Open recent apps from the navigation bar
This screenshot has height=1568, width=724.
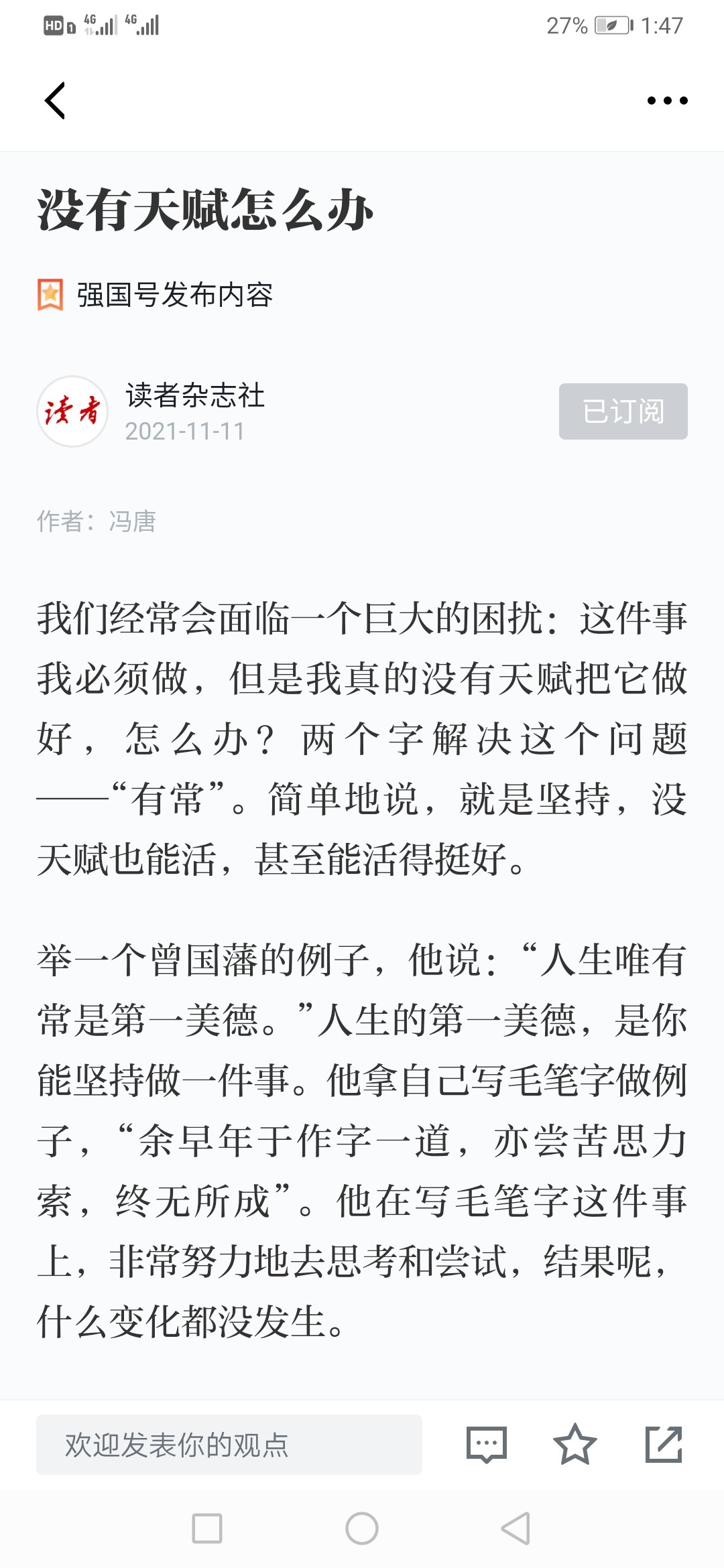pyautogui.click(x=207, y=1528)
